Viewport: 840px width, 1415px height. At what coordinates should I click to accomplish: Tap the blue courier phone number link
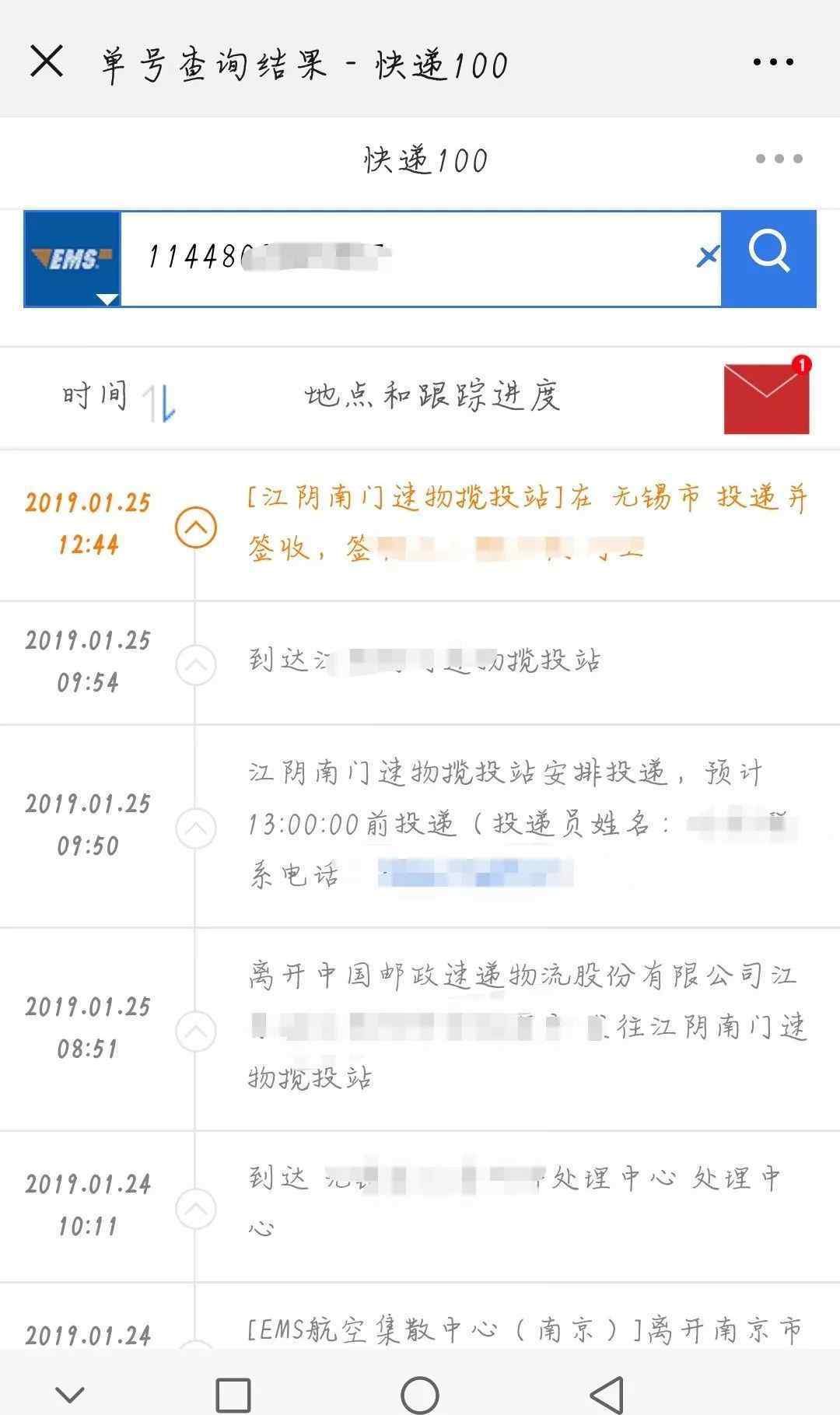click(x=474, y=873)
